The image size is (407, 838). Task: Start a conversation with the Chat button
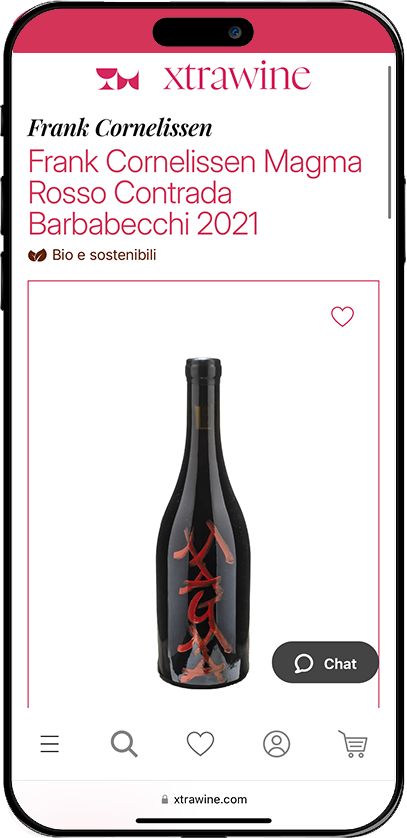[325, 663]
